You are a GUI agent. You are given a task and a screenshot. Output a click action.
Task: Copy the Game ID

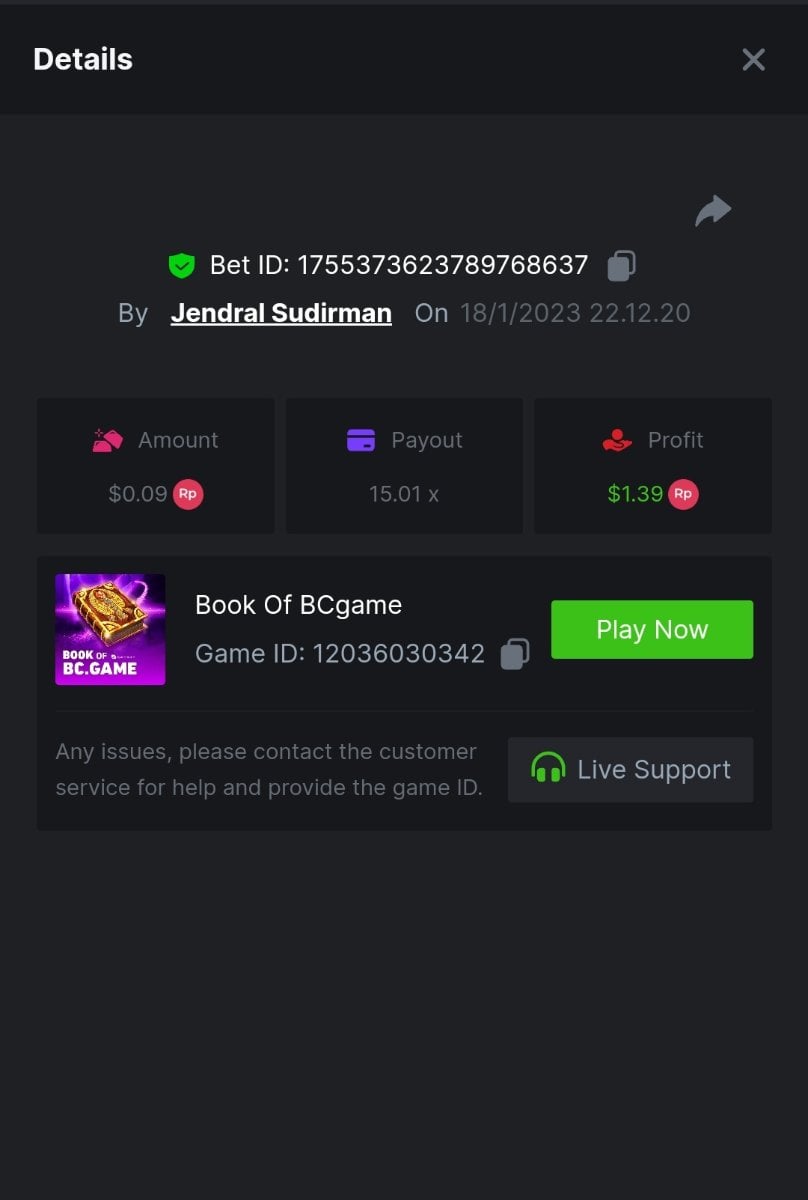click(514, 654)
